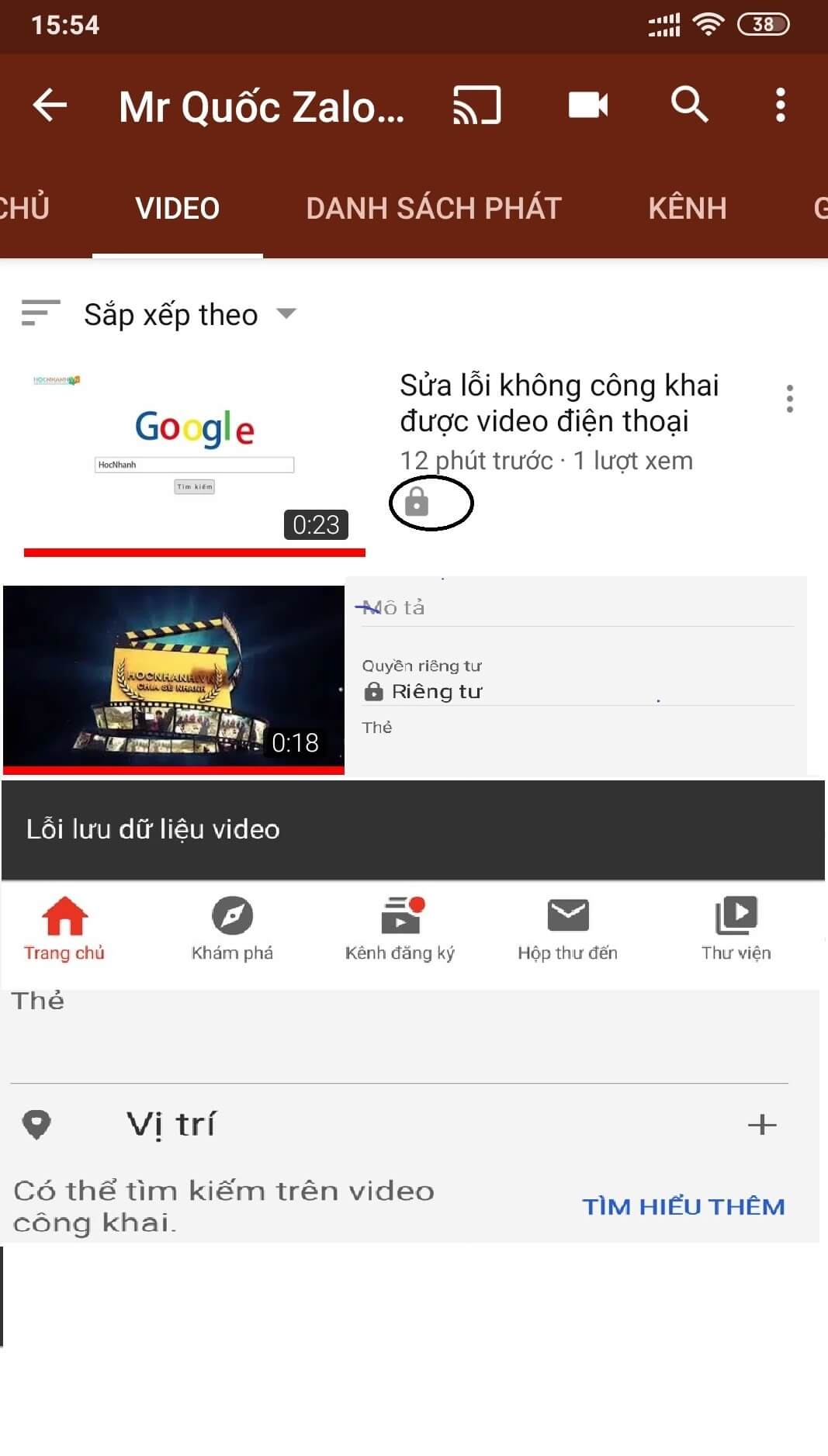This screenshot has width=828, height=1456.
Task: Expand the Sắp xếp theo sort dropdown
Action: pyautogui.click(x=286, y=314)
